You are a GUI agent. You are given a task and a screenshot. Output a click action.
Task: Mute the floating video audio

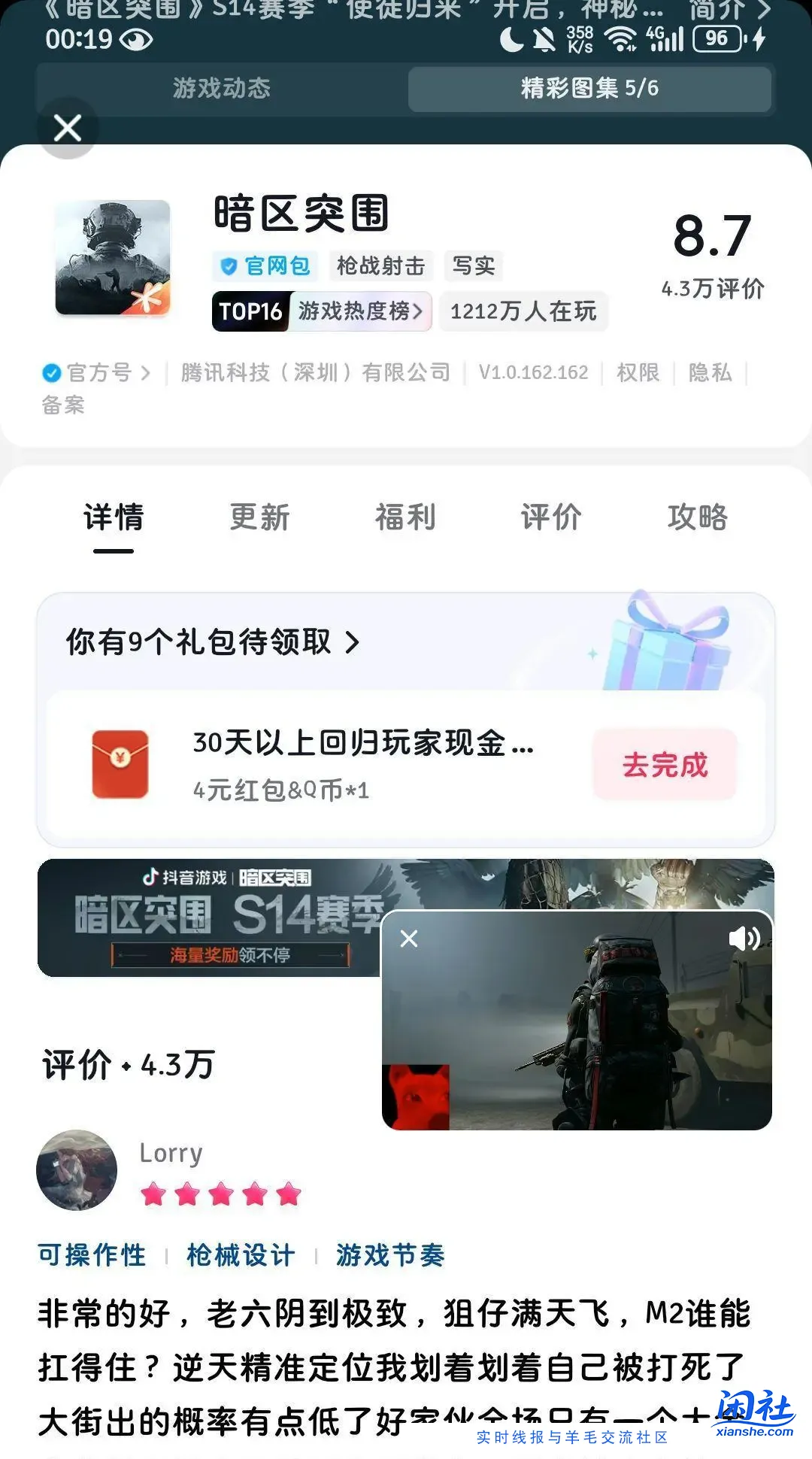click(x=745, y=939)
